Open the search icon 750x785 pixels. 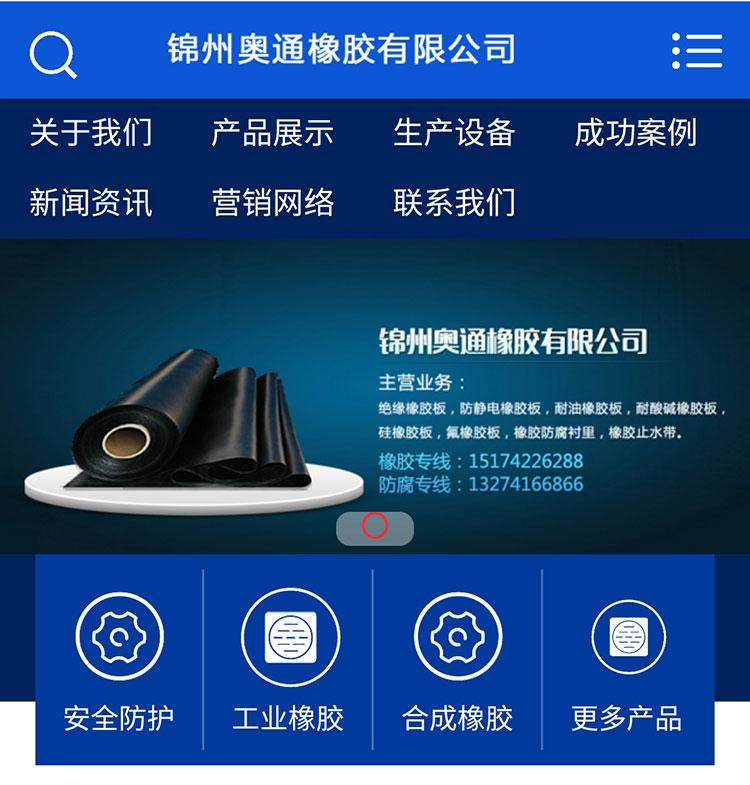click(52, 52)
